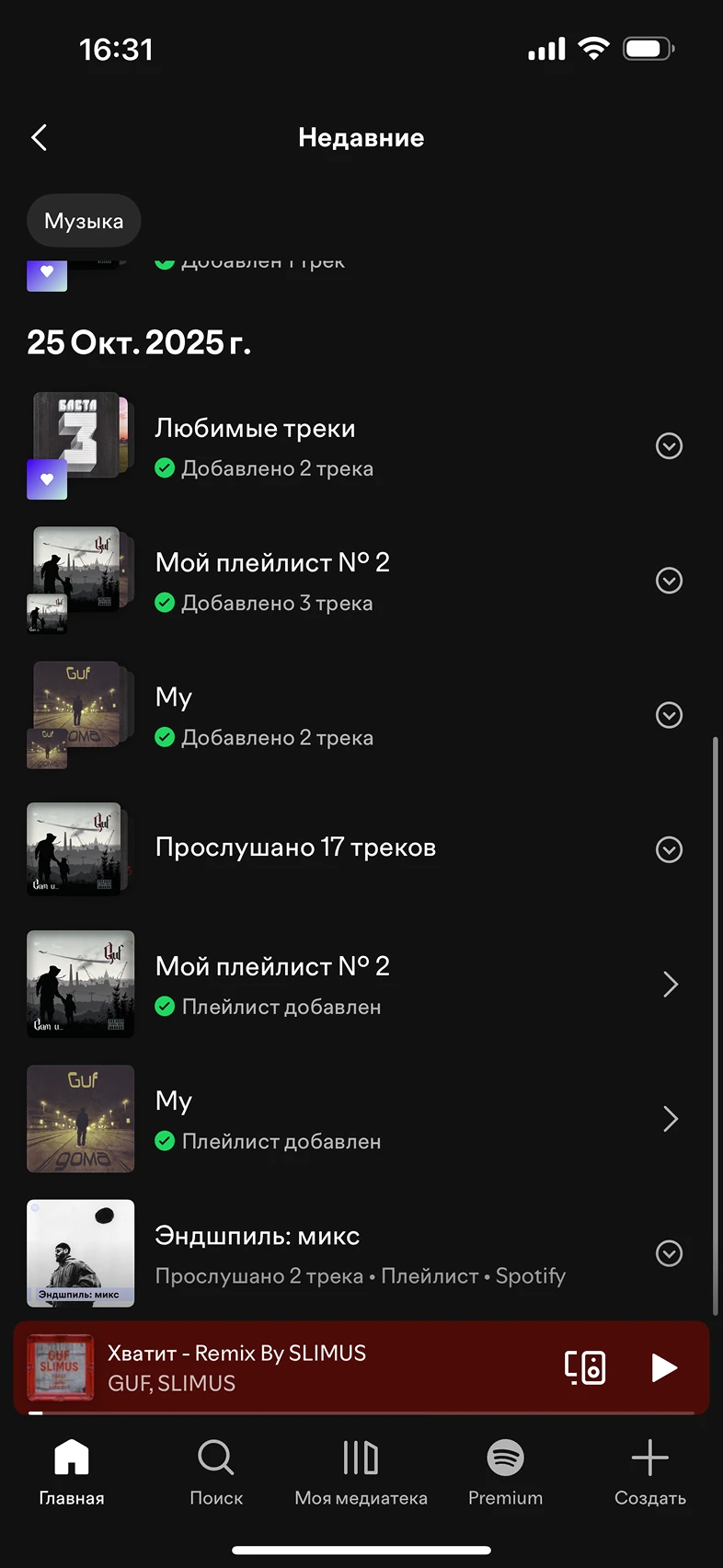Image resolution: width=723 pixels, height=1568 pixels.
Task: Expand options for Любимые треки
Action: (669, 446)
